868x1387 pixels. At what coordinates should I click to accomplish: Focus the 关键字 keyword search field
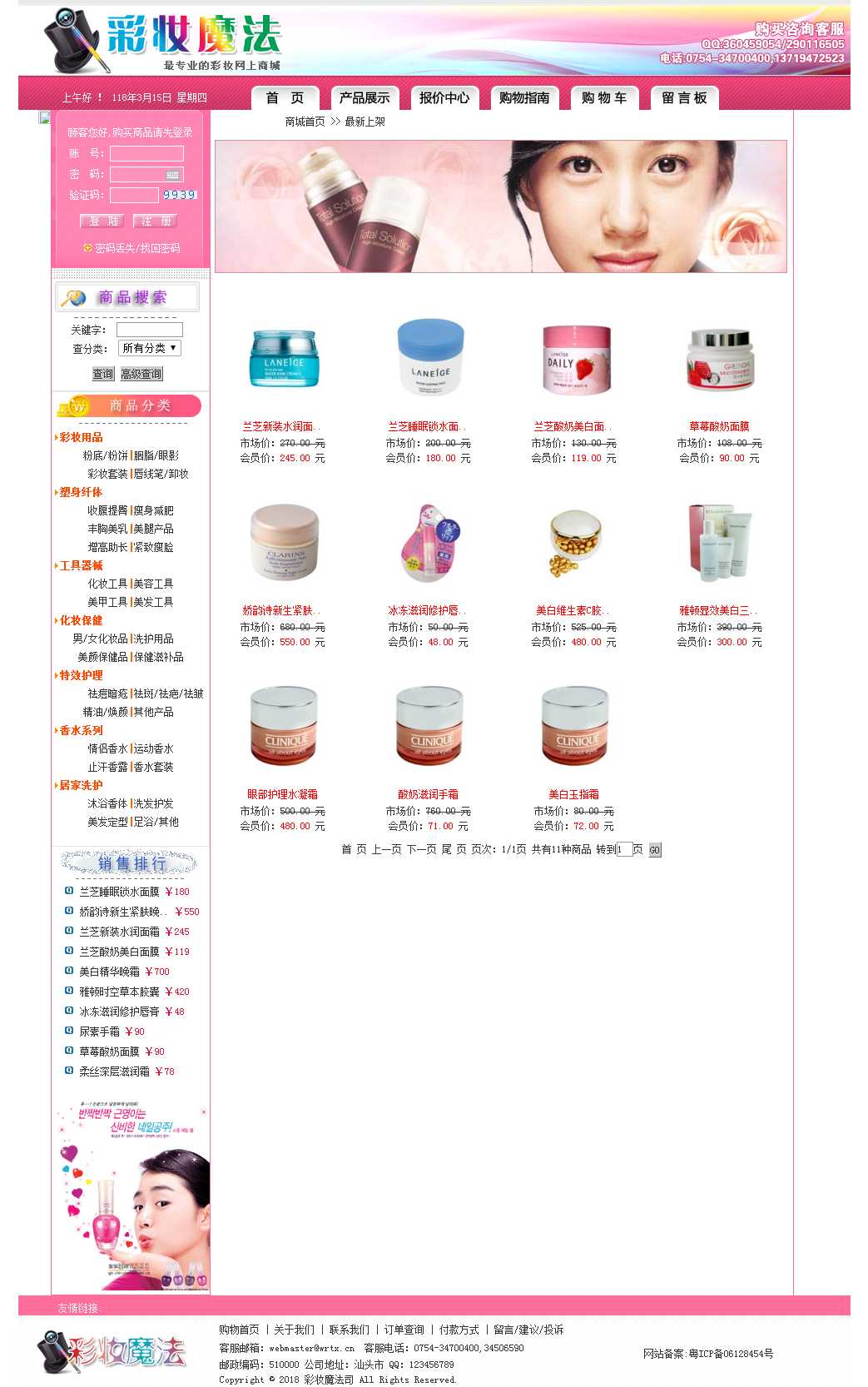149,330
